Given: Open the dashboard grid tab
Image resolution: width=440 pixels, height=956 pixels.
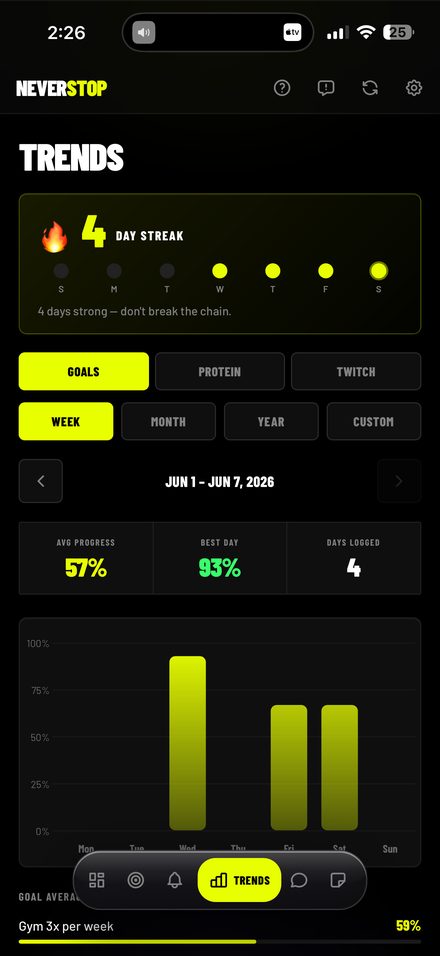Looking at the screenshot, I should click(97, 880).
